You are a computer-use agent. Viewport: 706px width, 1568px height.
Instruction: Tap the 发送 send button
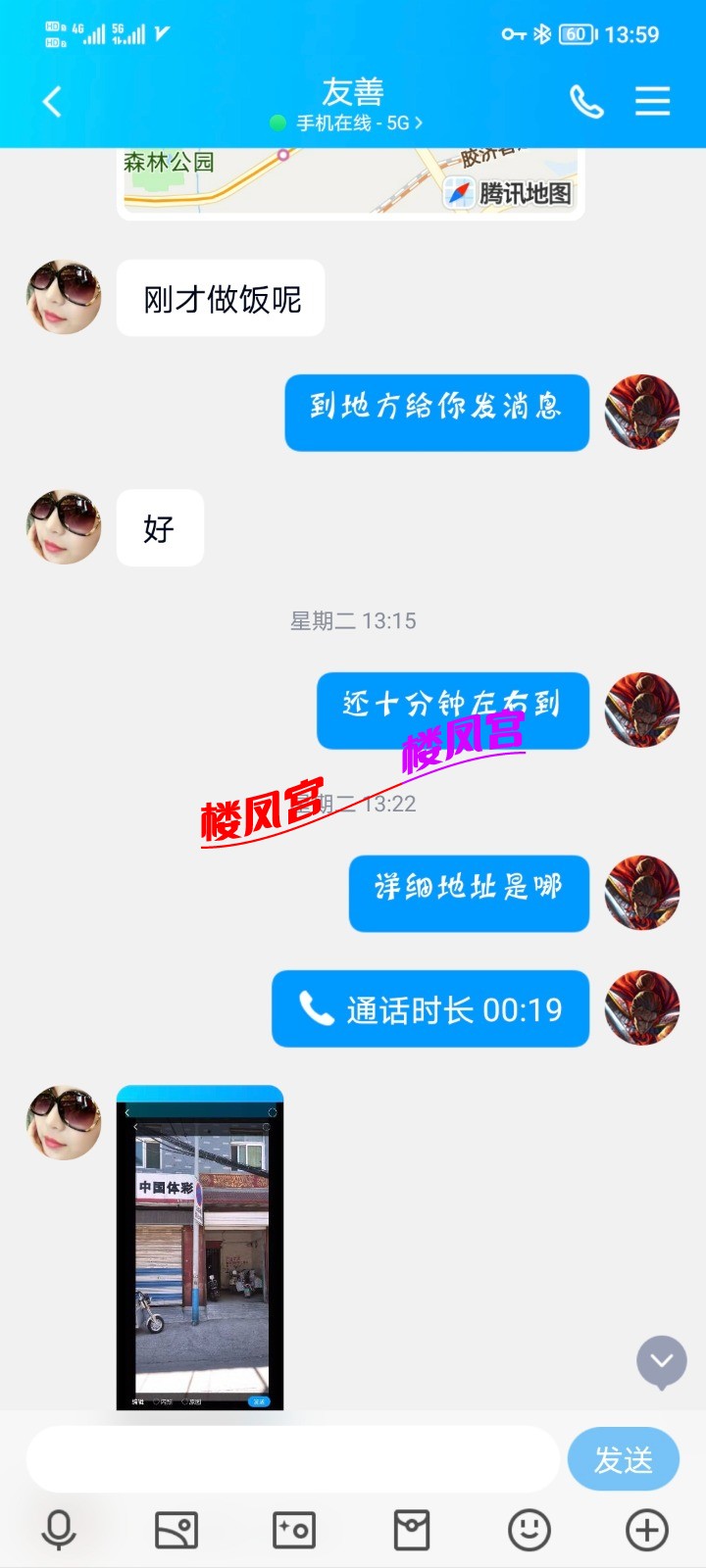pos(623,1459)
